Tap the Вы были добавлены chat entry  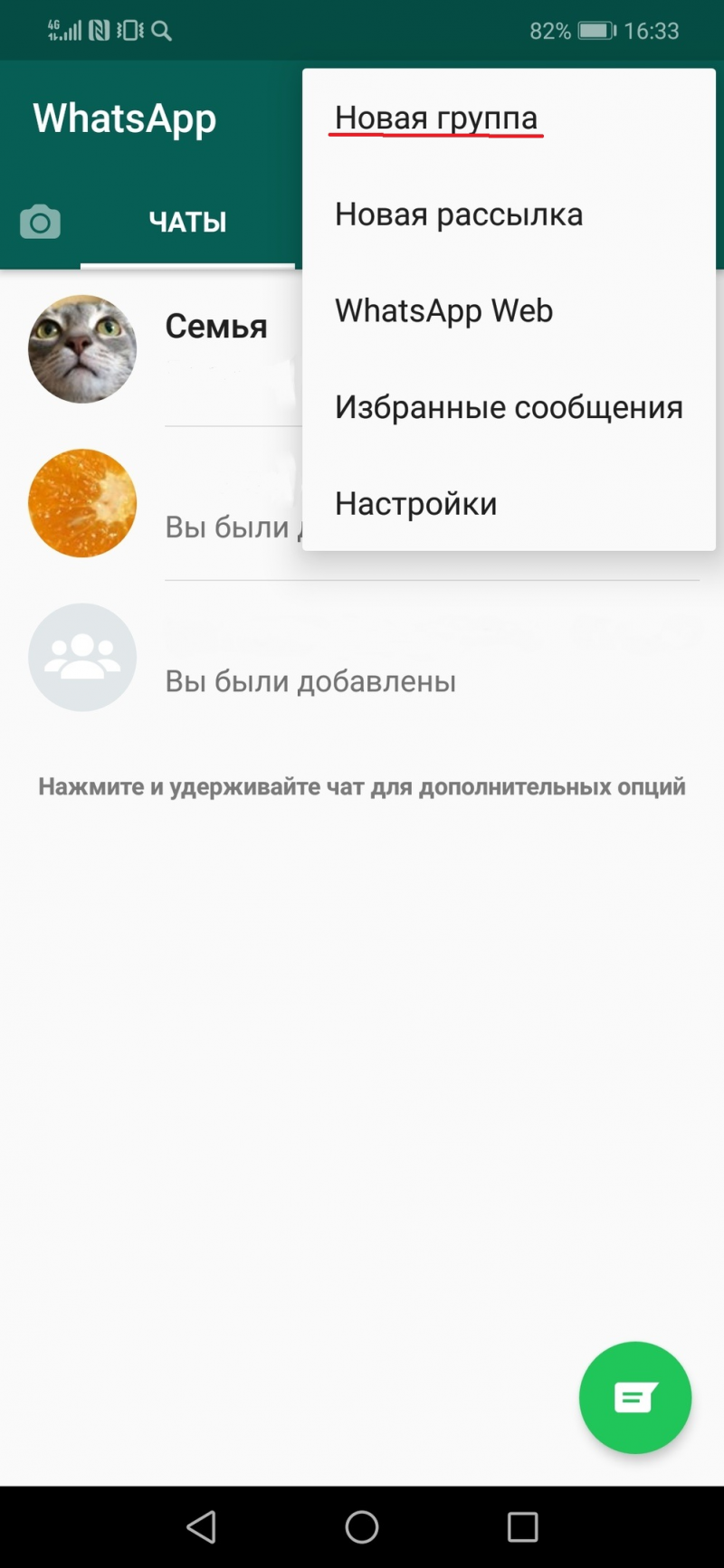[310, 680]
